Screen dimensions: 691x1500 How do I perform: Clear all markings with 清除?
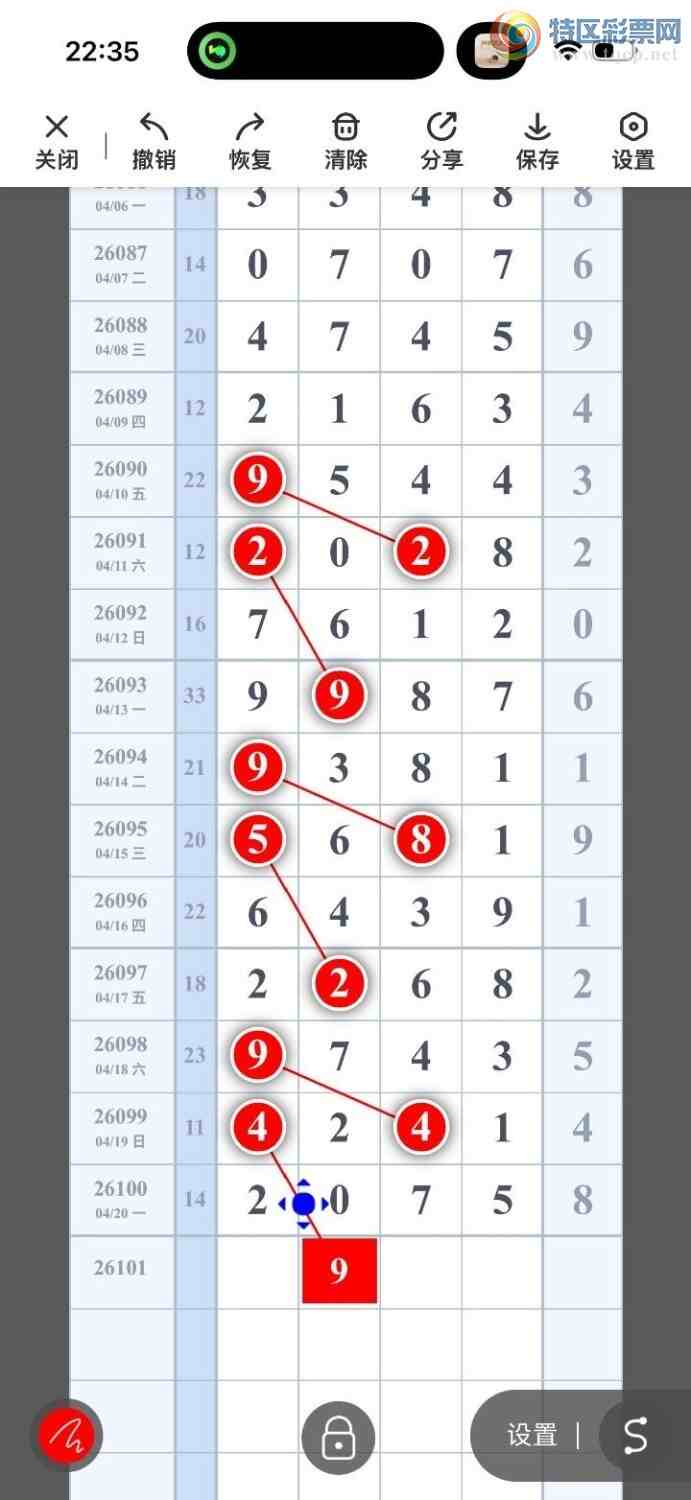tap(345, 141)
